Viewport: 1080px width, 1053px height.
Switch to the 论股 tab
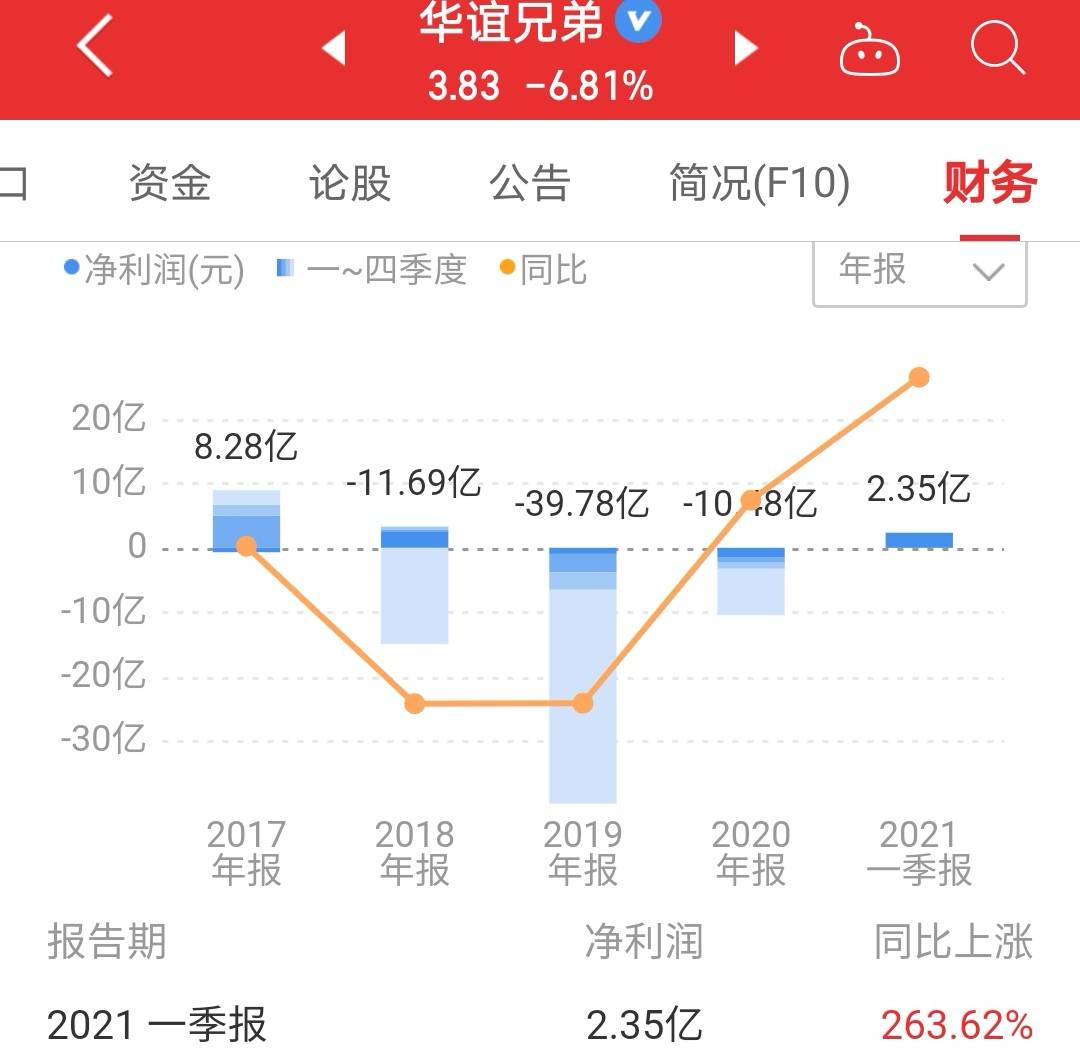pyautogui.click(x=349, y=183)
